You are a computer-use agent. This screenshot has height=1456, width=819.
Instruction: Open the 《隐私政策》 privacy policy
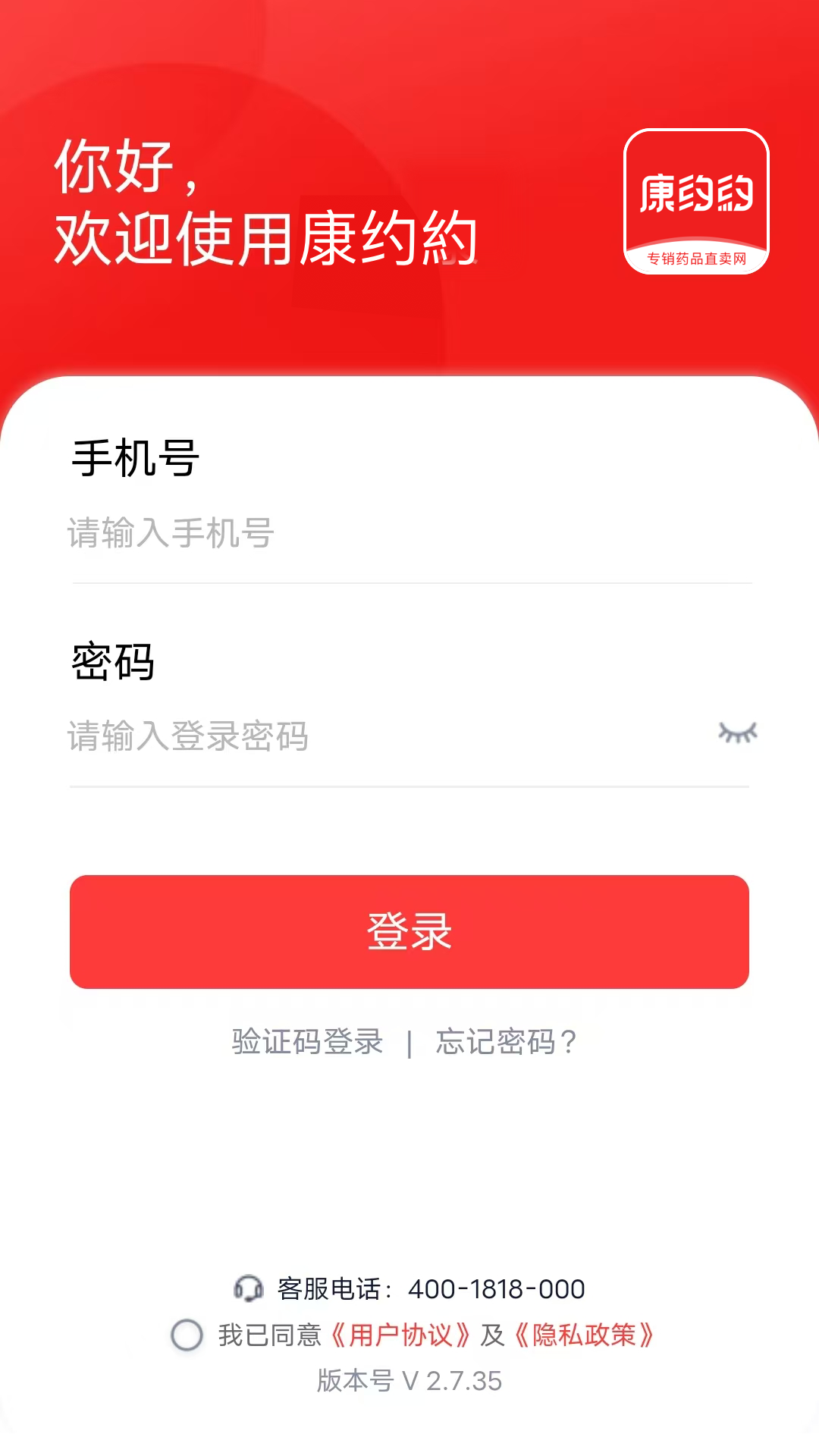[x=585, y=1335]
